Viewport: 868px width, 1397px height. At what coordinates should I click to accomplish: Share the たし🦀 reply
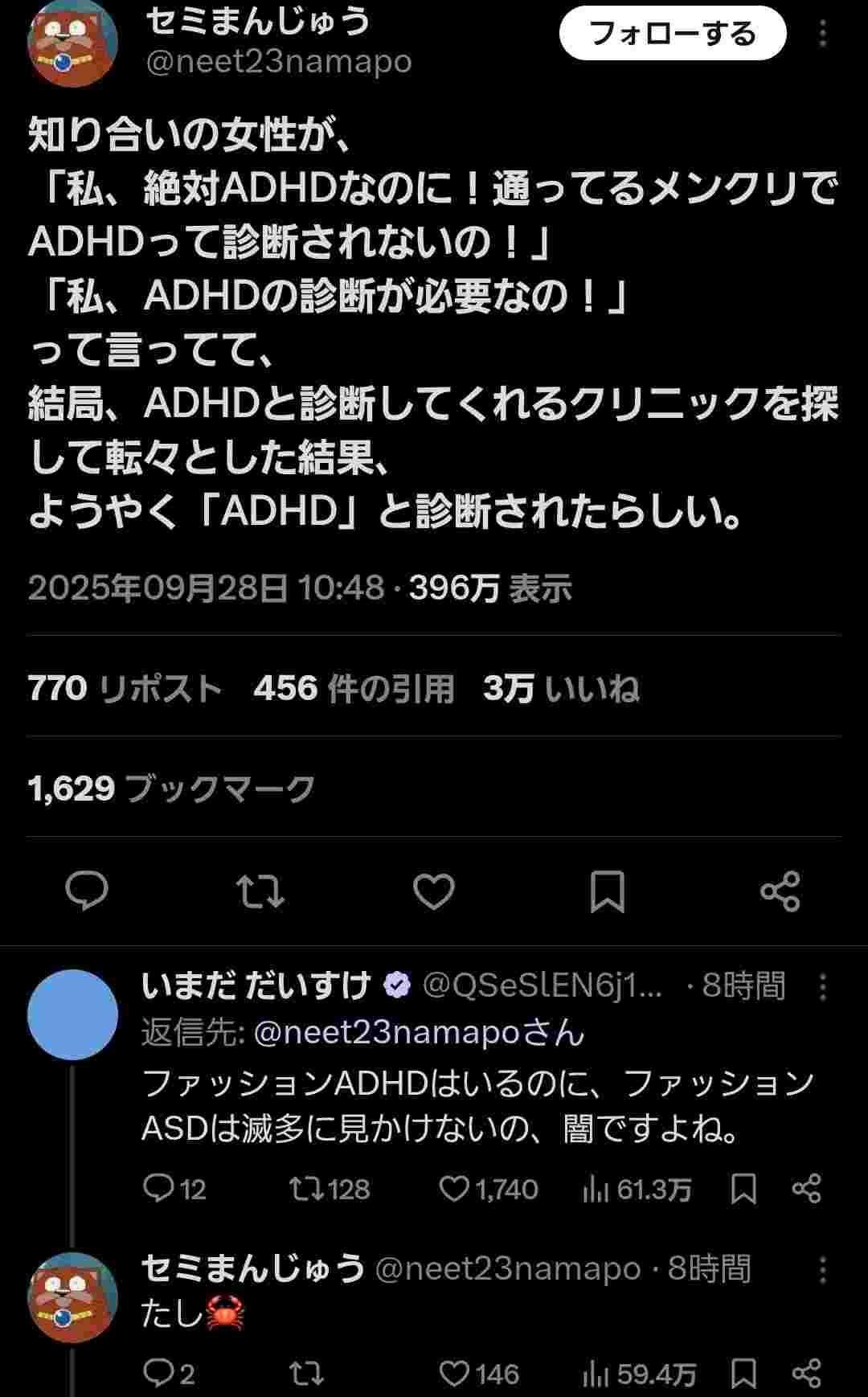pyautogui.click(x=806, y=1374)
